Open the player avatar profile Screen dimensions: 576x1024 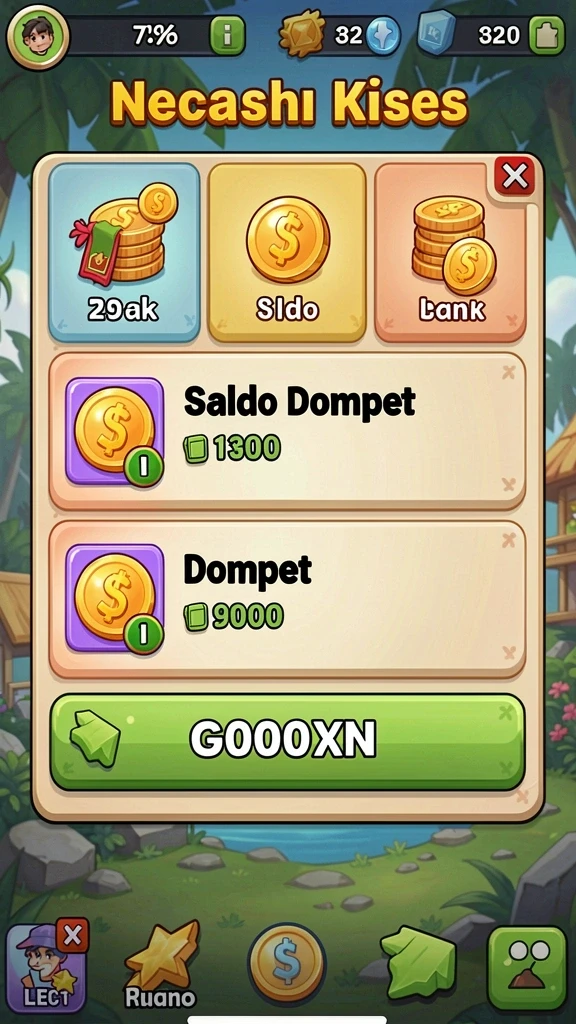[37, 35]
